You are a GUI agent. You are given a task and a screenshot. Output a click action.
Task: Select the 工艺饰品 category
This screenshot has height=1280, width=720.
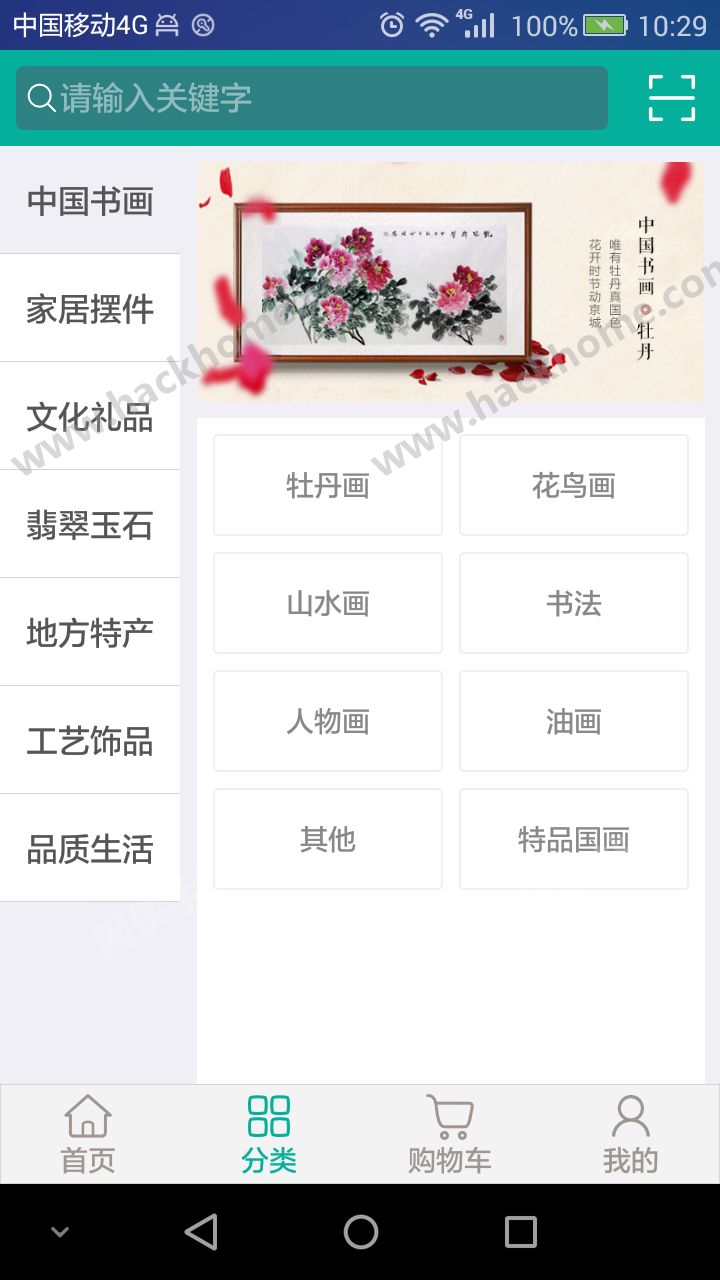tap(90, 740)
